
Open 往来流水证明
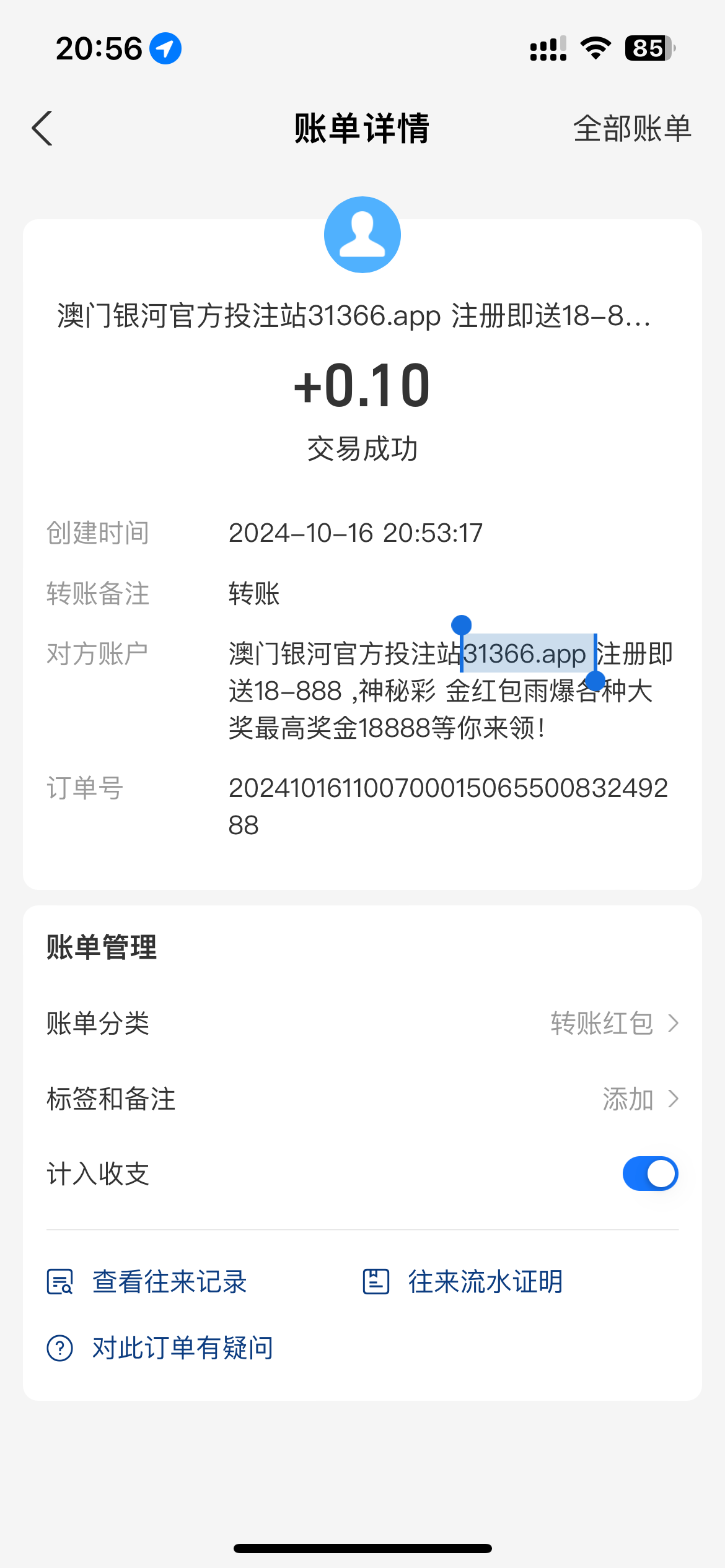[463, 1281]
